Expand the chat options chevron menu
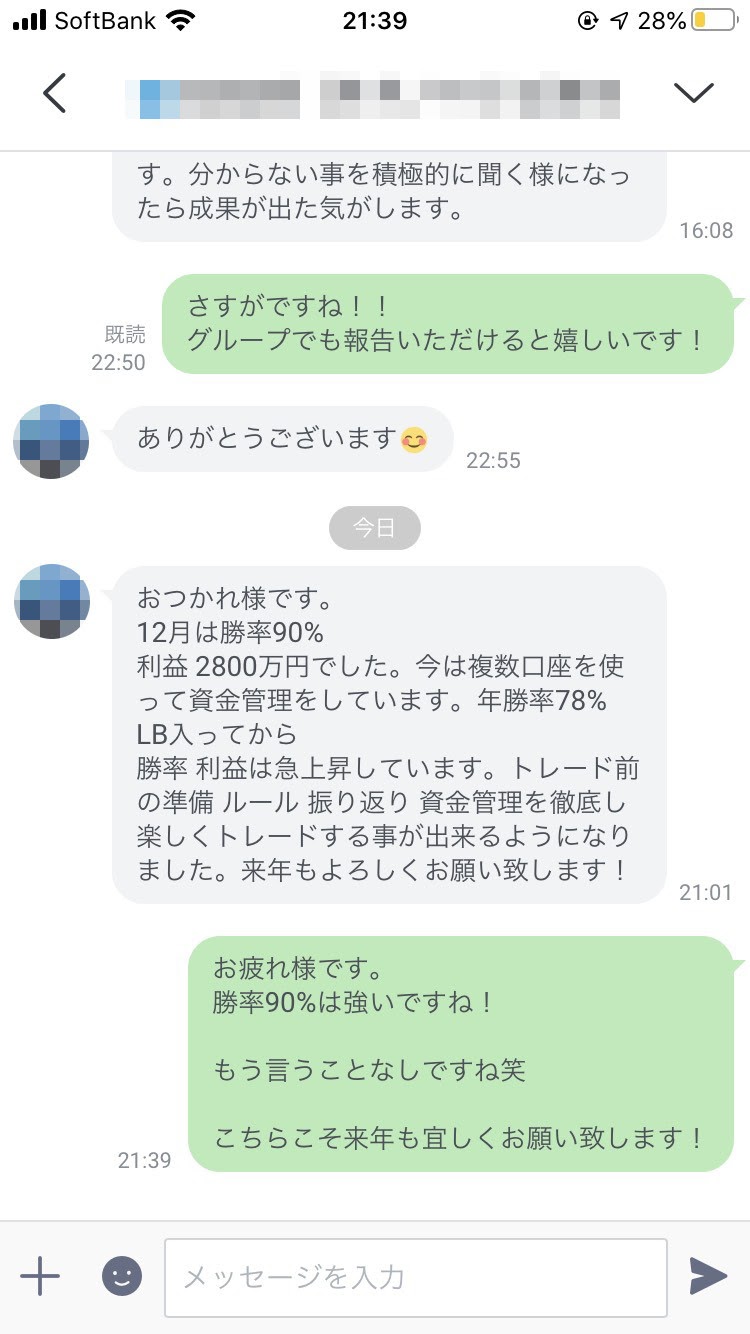The image size is (750, 1334). tap(693, 93)
